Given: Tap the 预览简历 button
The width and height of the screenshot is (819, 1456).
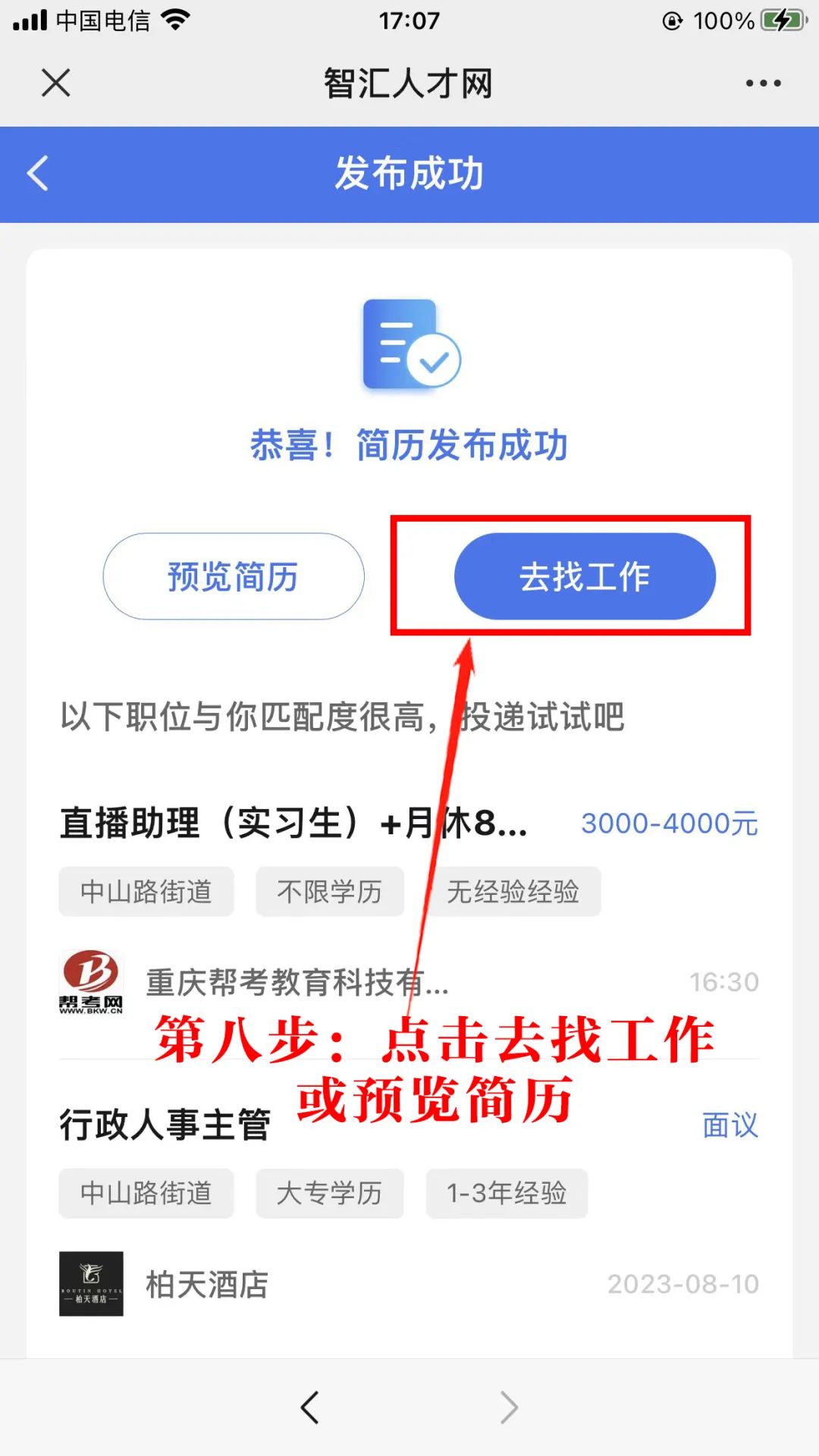Looking at the screenshot, I should point(233,576).
